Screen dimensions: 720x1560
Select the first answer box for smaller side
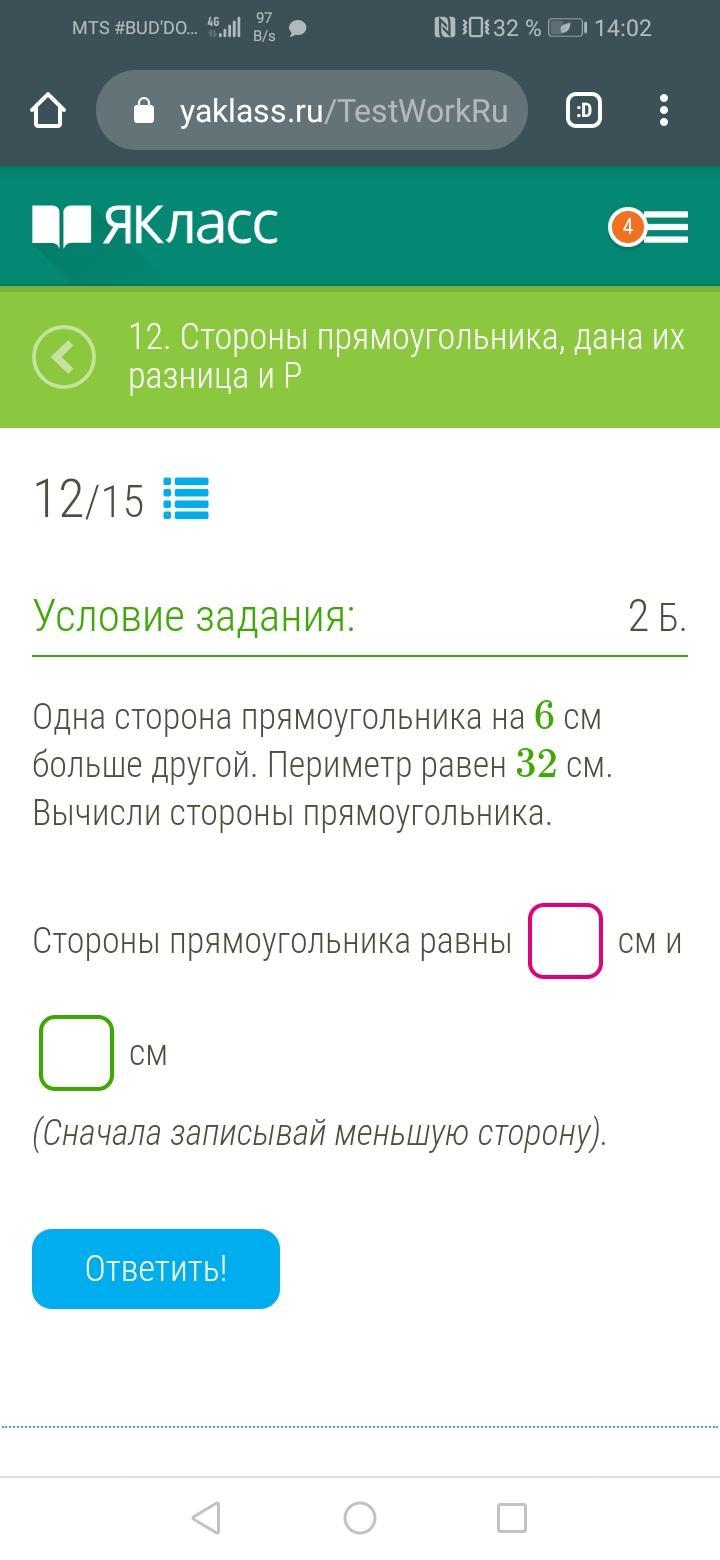[565, 941]
